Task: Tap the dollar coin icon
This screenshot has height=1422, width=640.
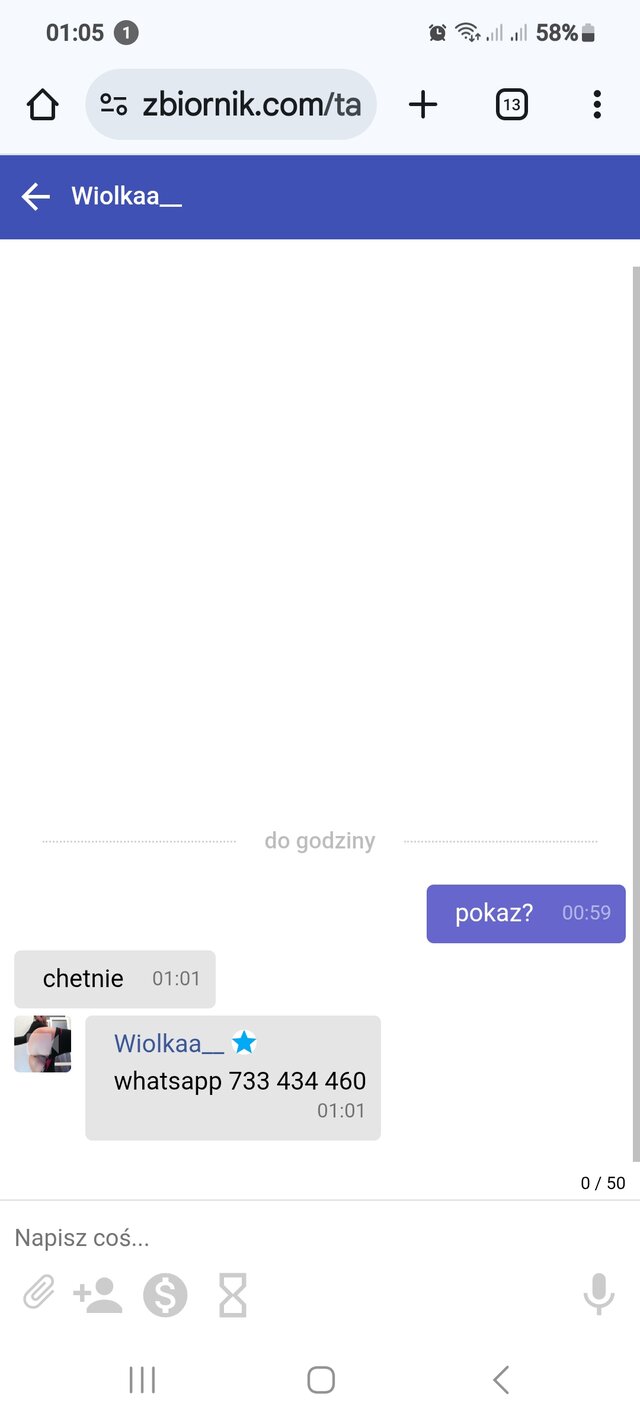Action: tap(165, 1296)
